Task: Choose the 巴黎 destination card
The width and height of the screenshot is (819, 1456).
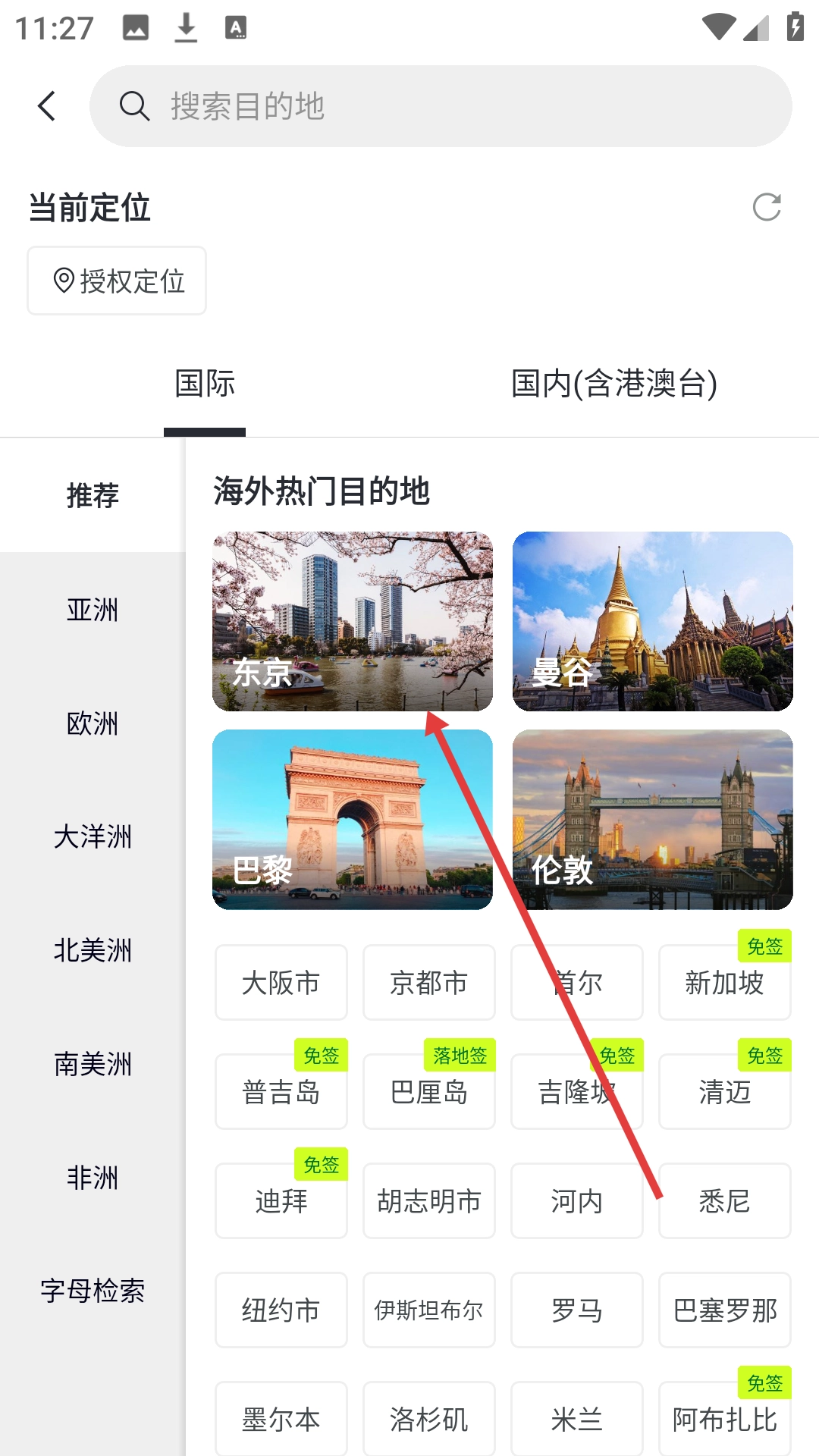Action: click(x=353, y=820)
